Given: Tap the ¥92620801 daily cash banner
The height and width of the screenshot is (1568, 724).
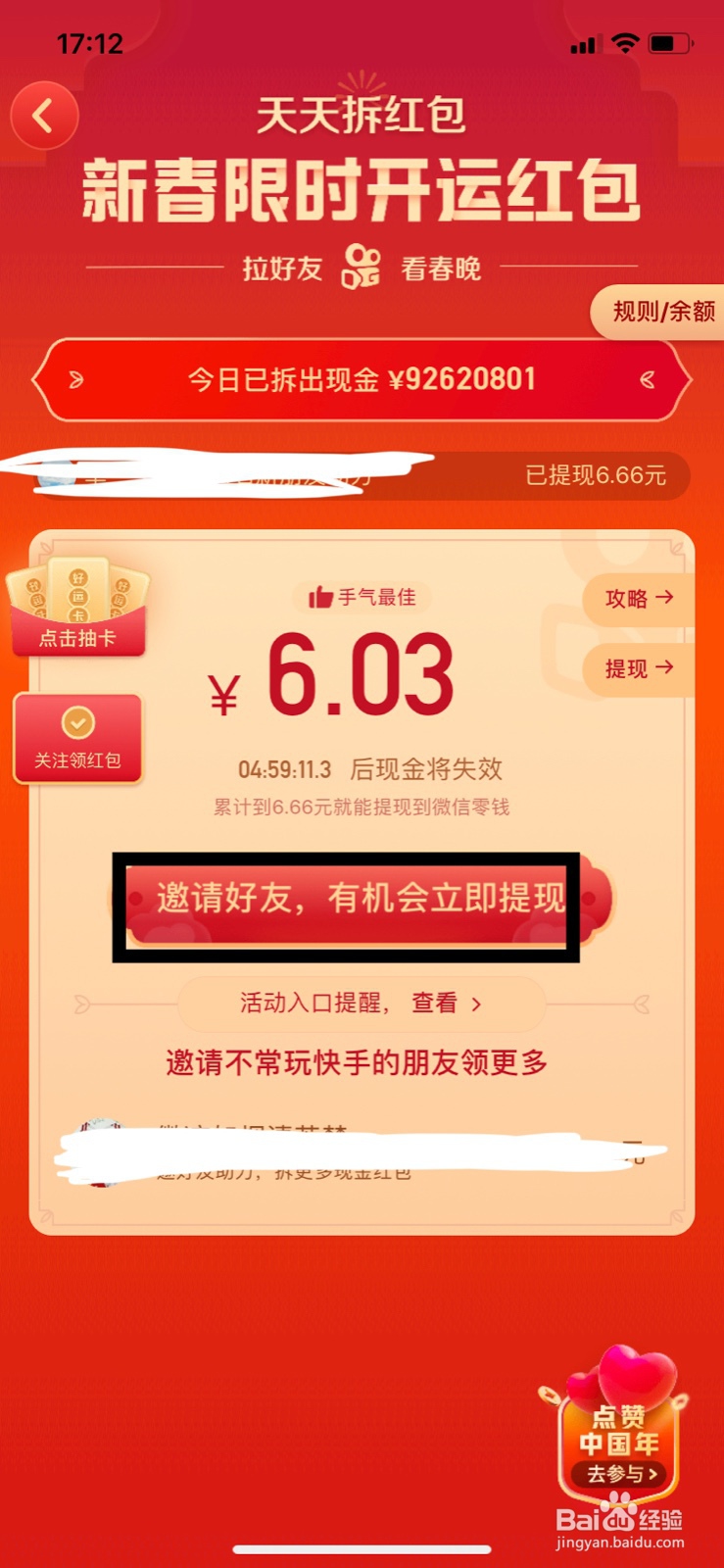Looking at the screenshot, I should pyautogui.click(x=362, y=378).
